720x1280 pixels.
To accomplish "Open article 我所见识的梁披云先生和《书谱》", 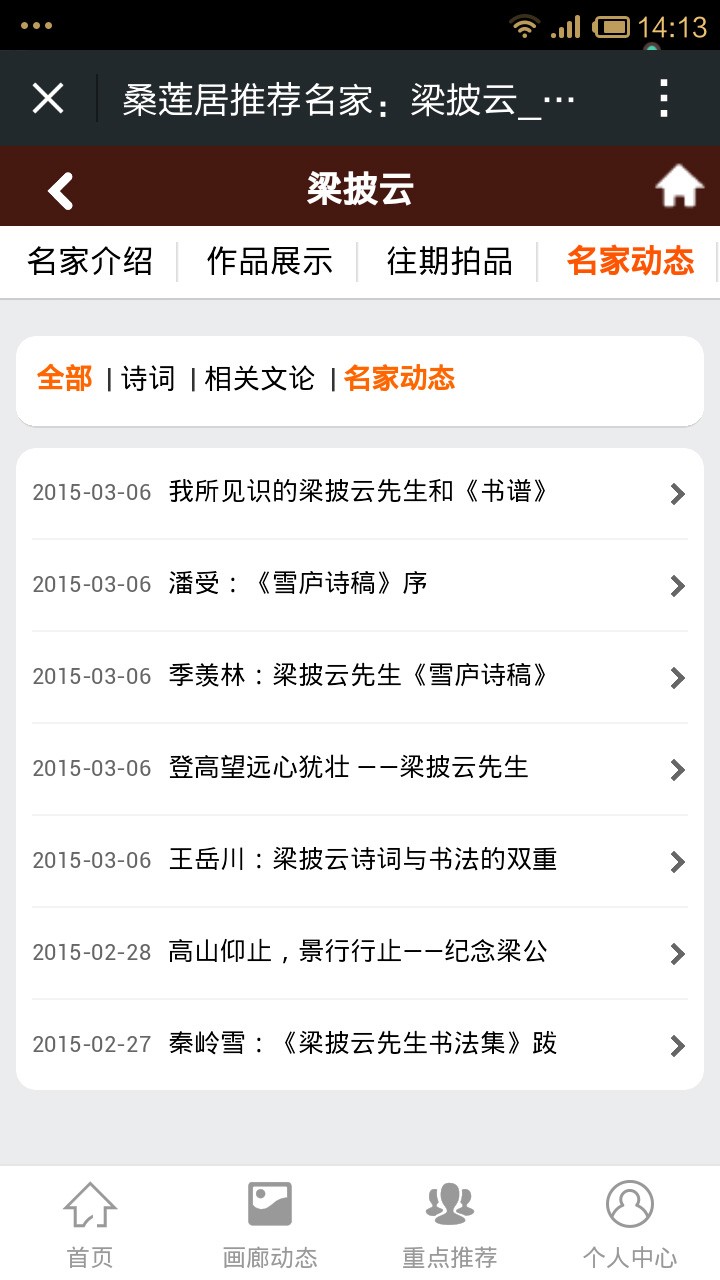I will (x=360, y=493).
